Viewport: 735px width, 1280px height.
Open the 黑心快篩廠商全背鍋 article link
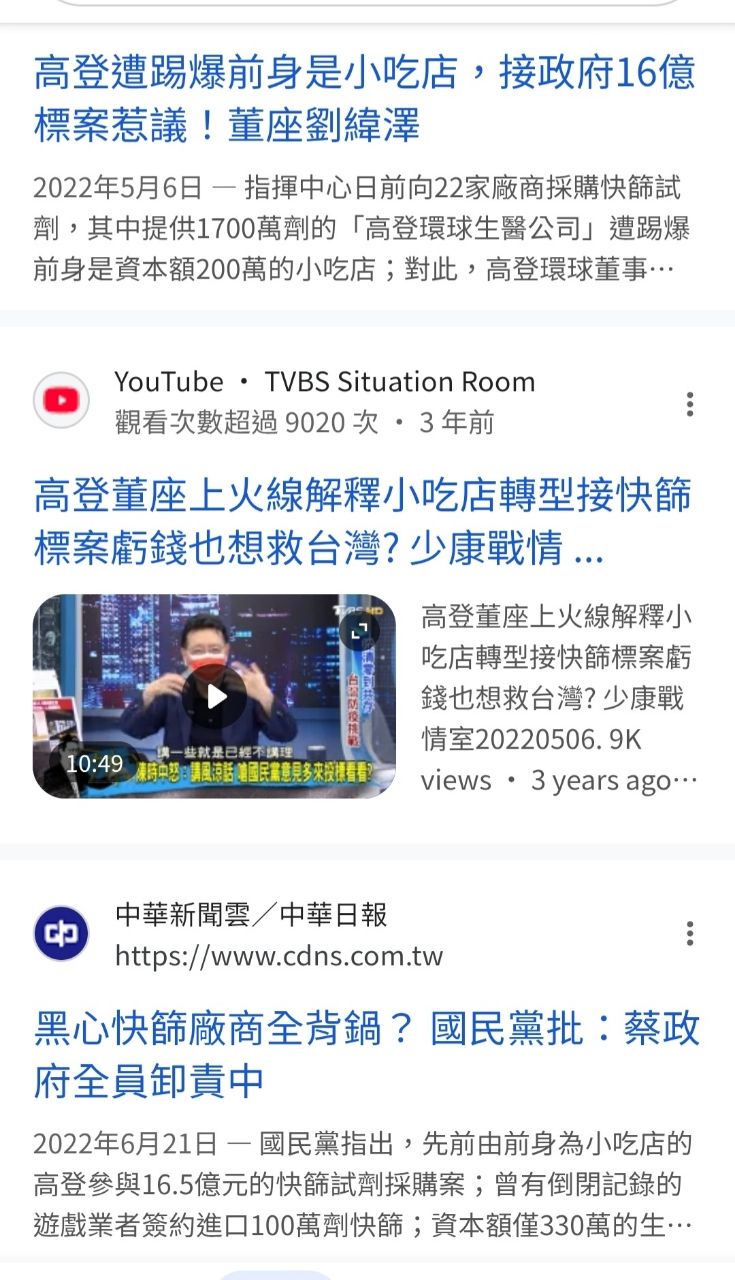click(x=366, y=1054)
